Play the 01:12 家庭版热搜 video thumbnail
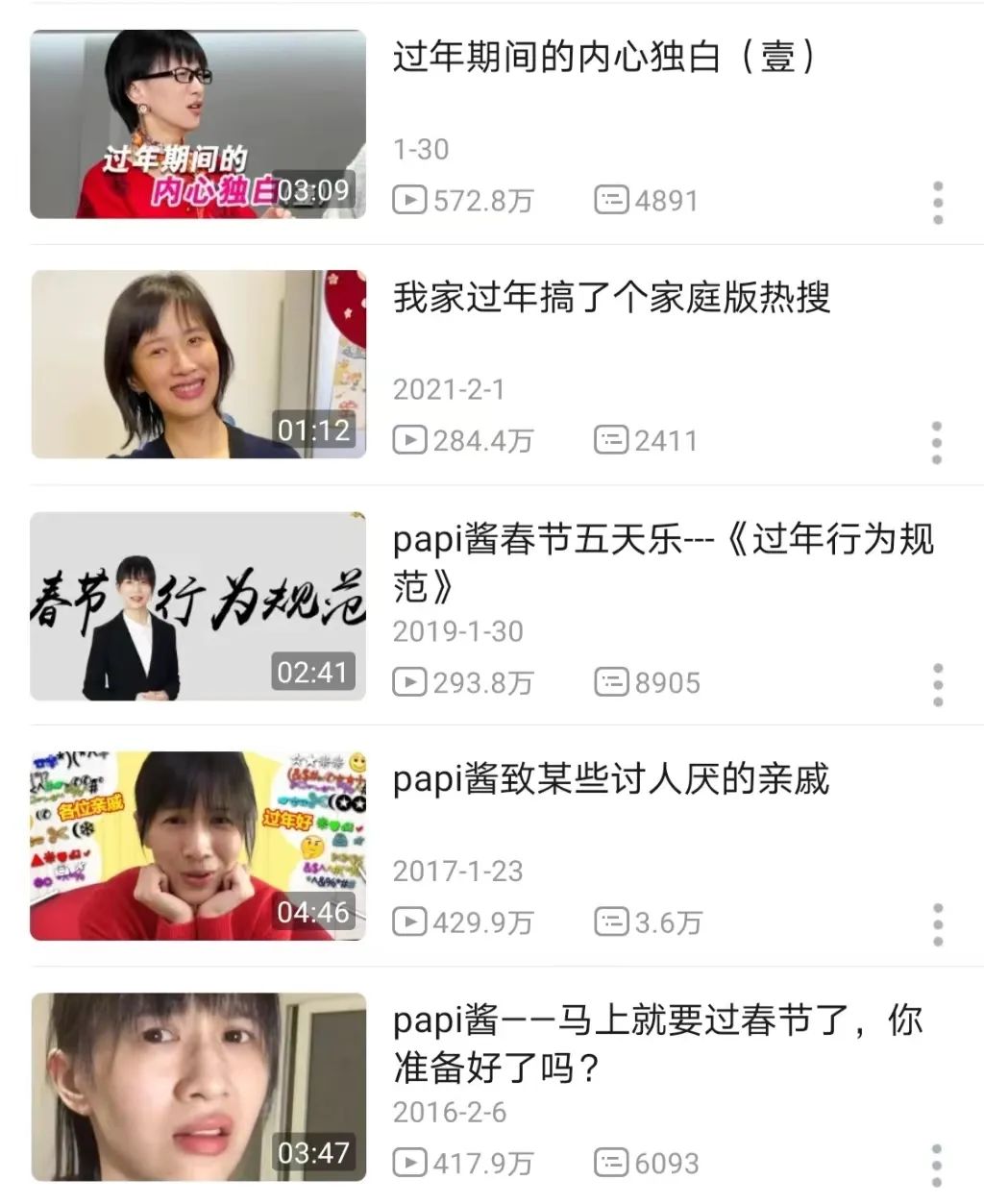984x1204 pixels. click(x=198, y=364)
